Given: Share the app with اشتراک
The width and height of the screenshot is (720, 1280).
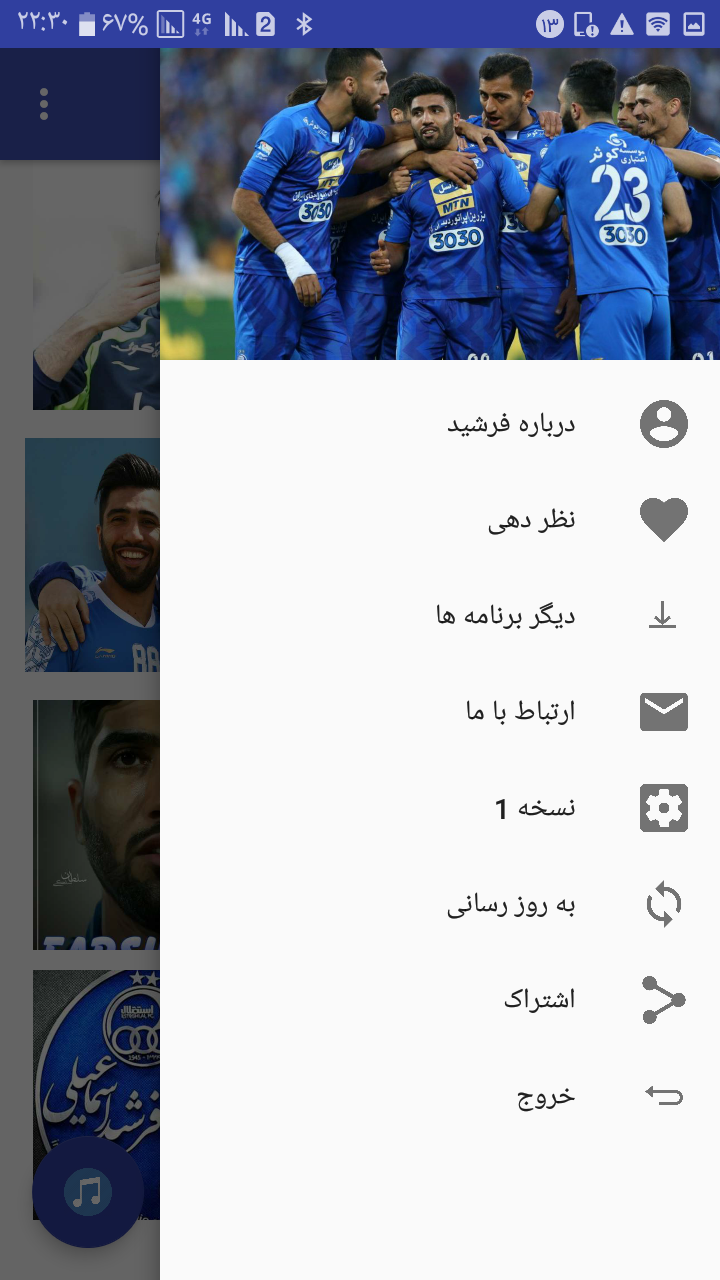Looking at the screenshot, I should 539,999.
